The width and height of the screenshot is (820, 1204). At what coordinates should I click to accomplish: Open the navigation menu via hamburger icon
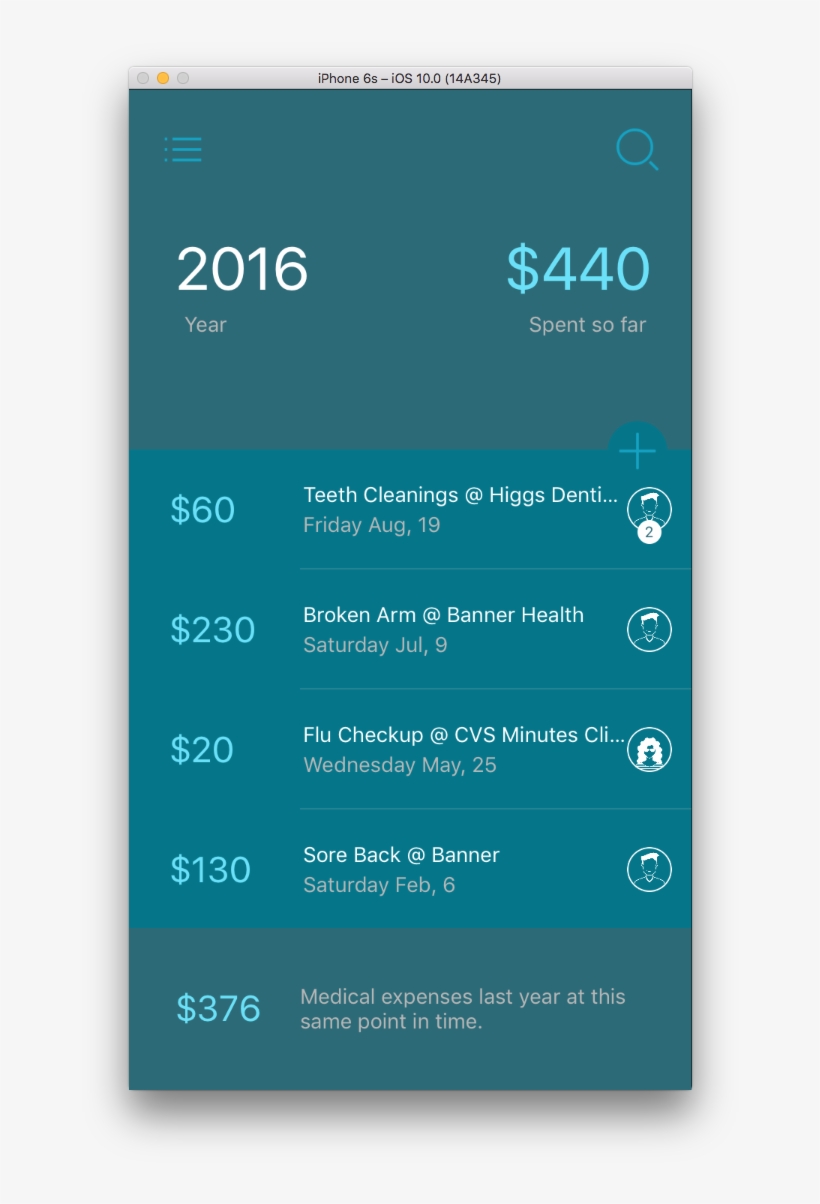[x=183, y=148]
